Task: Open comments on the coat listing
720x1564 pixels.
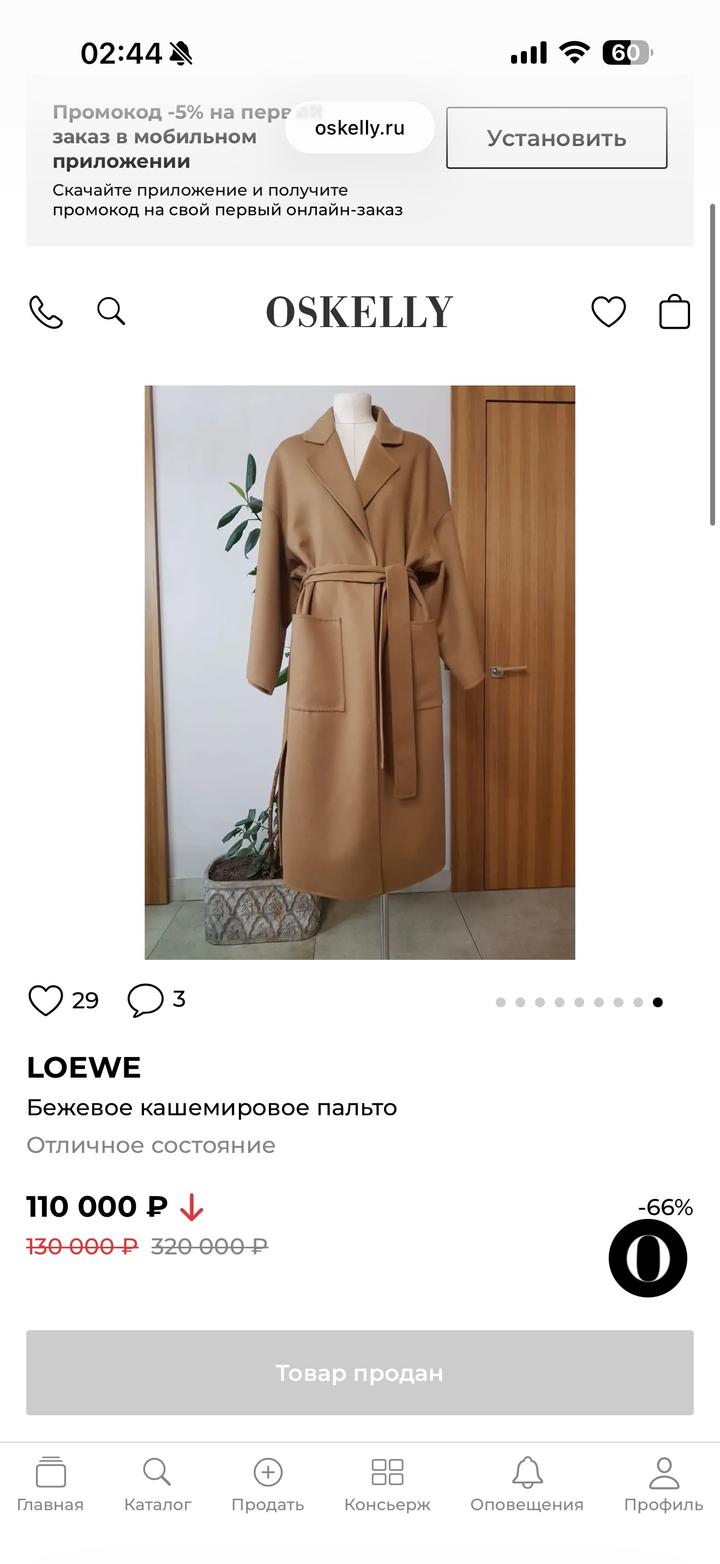Action: click(x=146, y=999)
